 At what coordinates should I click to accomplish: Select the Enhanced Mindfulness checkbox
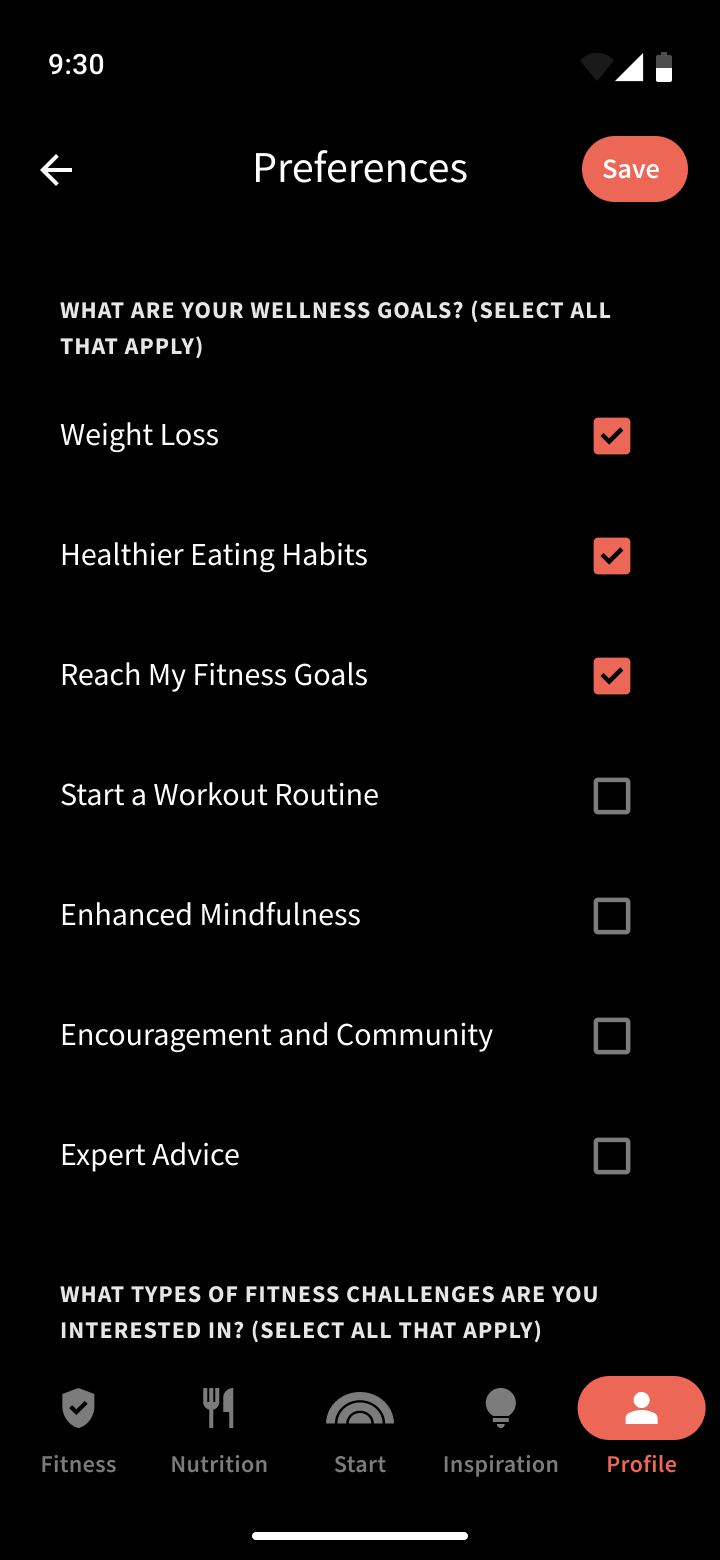612,916
